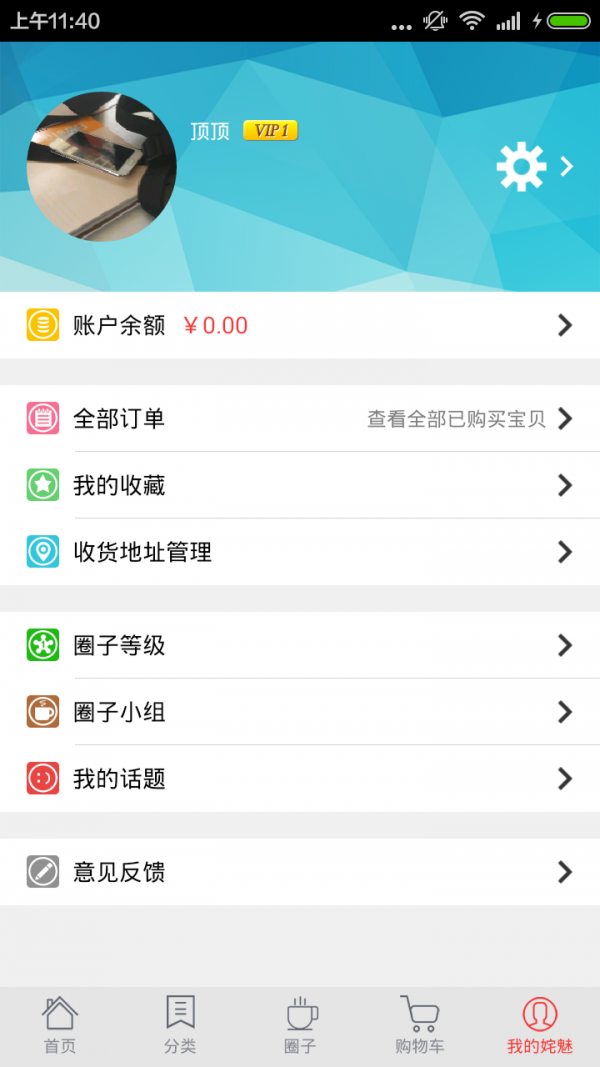Open settings via the gear icon
This screenshot has width=600, height=1067.
(521, 167)
